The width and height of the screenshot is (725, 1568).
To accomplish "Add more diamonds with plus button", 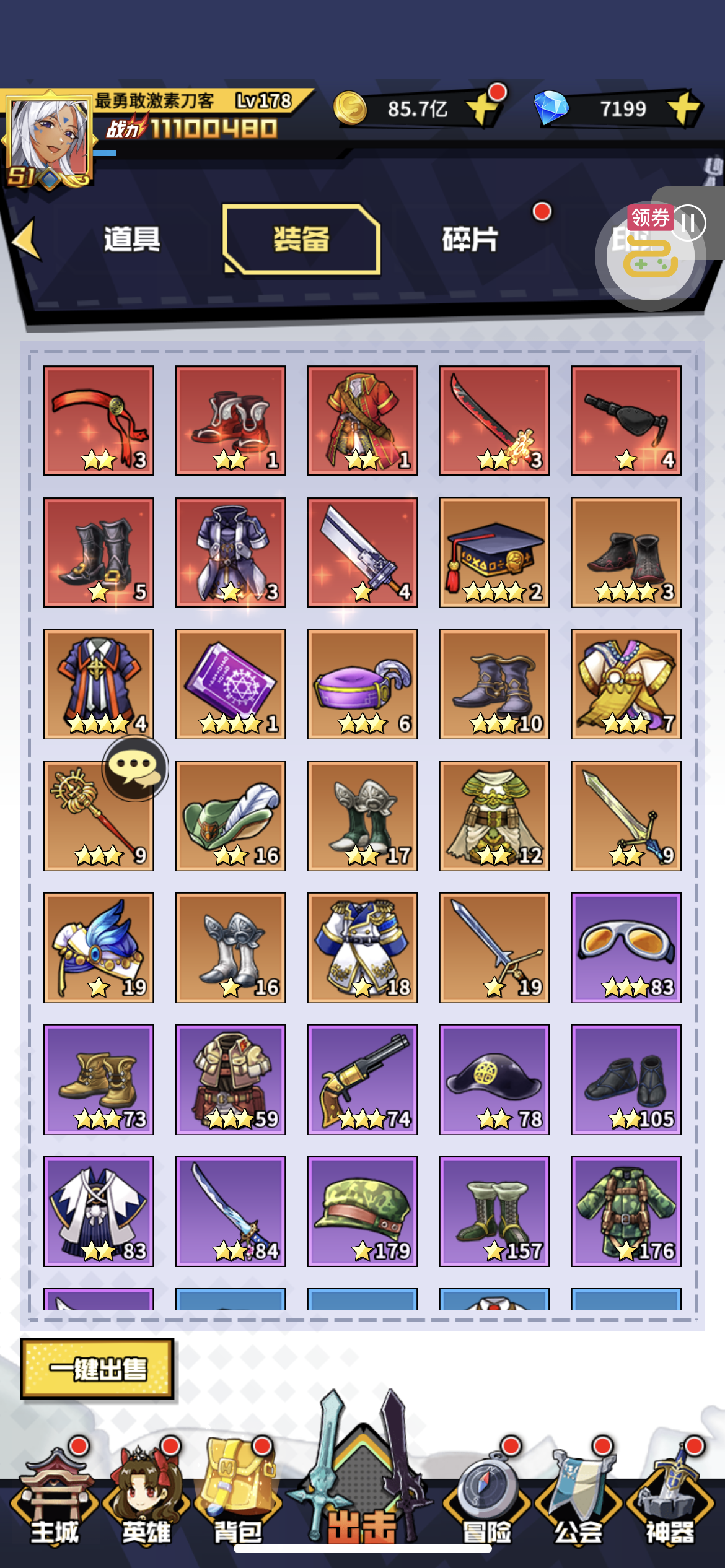I will point(684,108).
